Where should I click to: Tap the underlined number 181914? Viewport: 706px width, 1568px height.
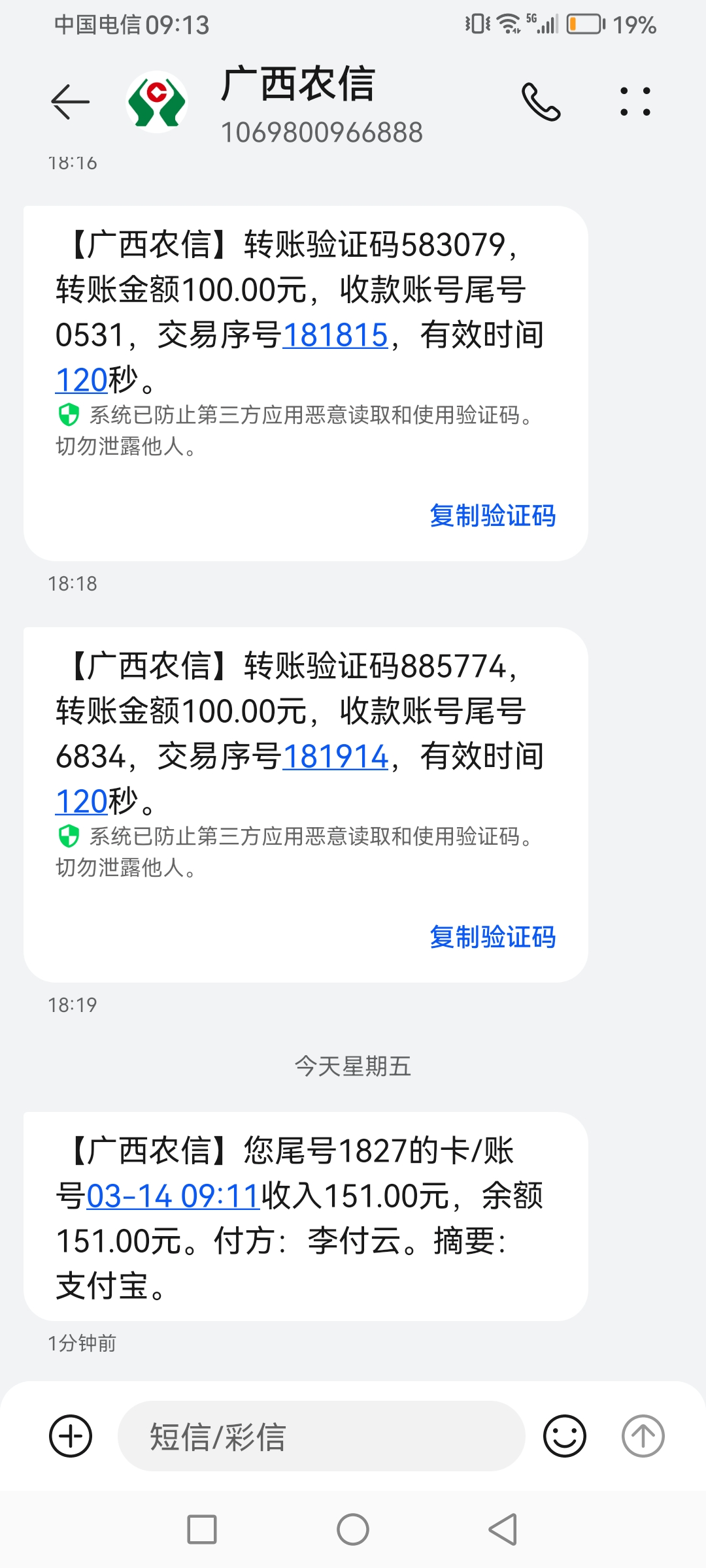point(335,757)
